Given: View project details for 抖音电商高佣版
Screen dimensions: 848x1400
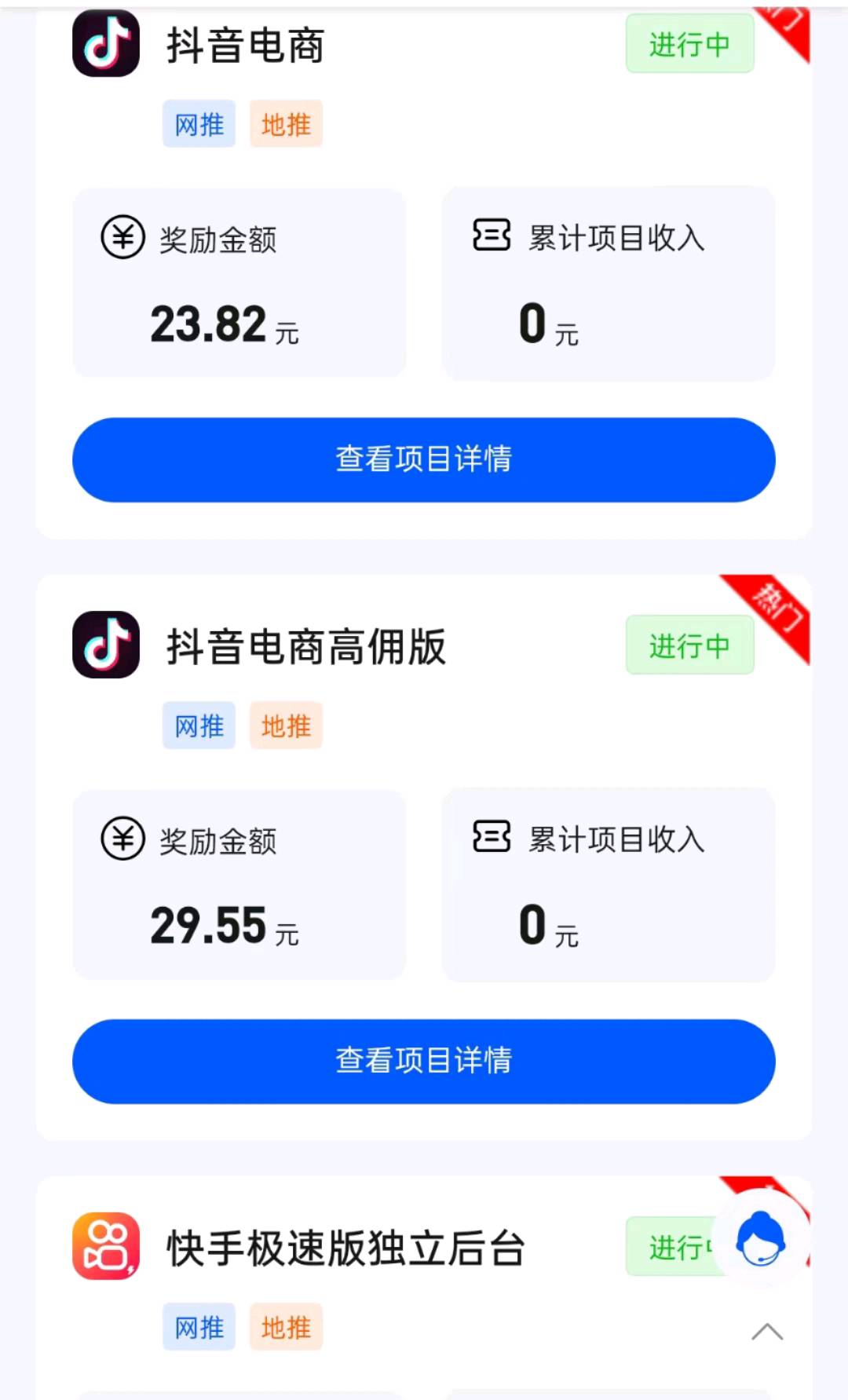Looking at the screenshot, I should coord(423,1061).
